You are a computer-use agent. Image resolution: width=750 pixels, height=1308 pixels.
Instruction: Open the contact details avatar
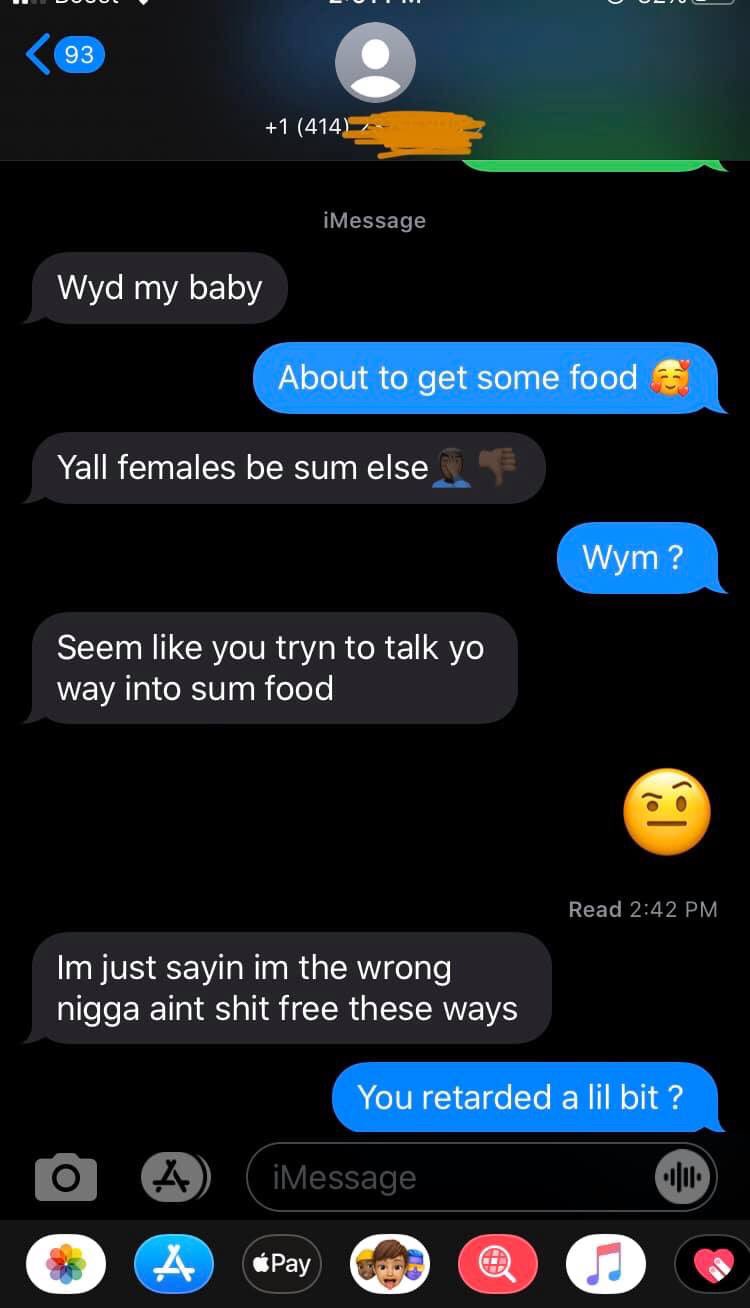[375, 62]
